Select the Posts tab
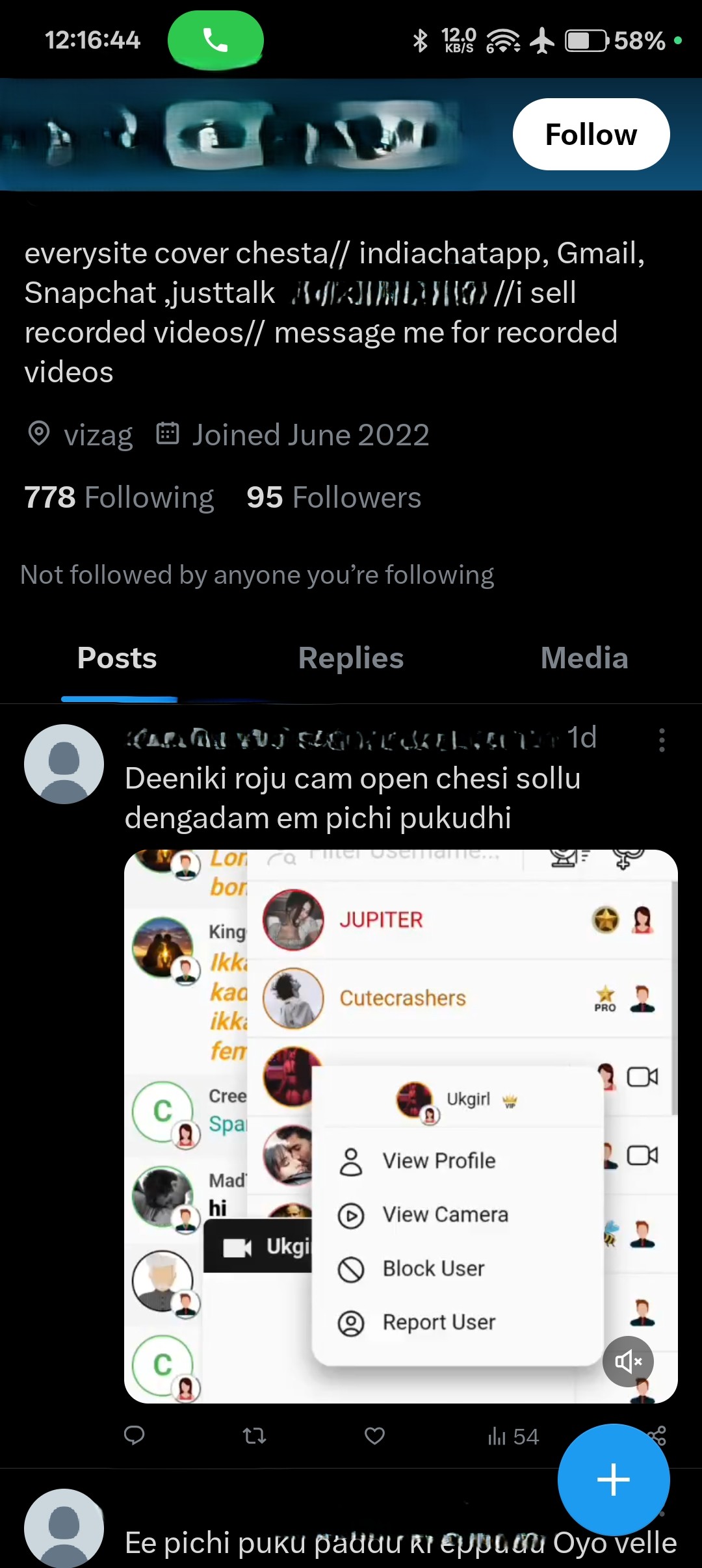 118,658
